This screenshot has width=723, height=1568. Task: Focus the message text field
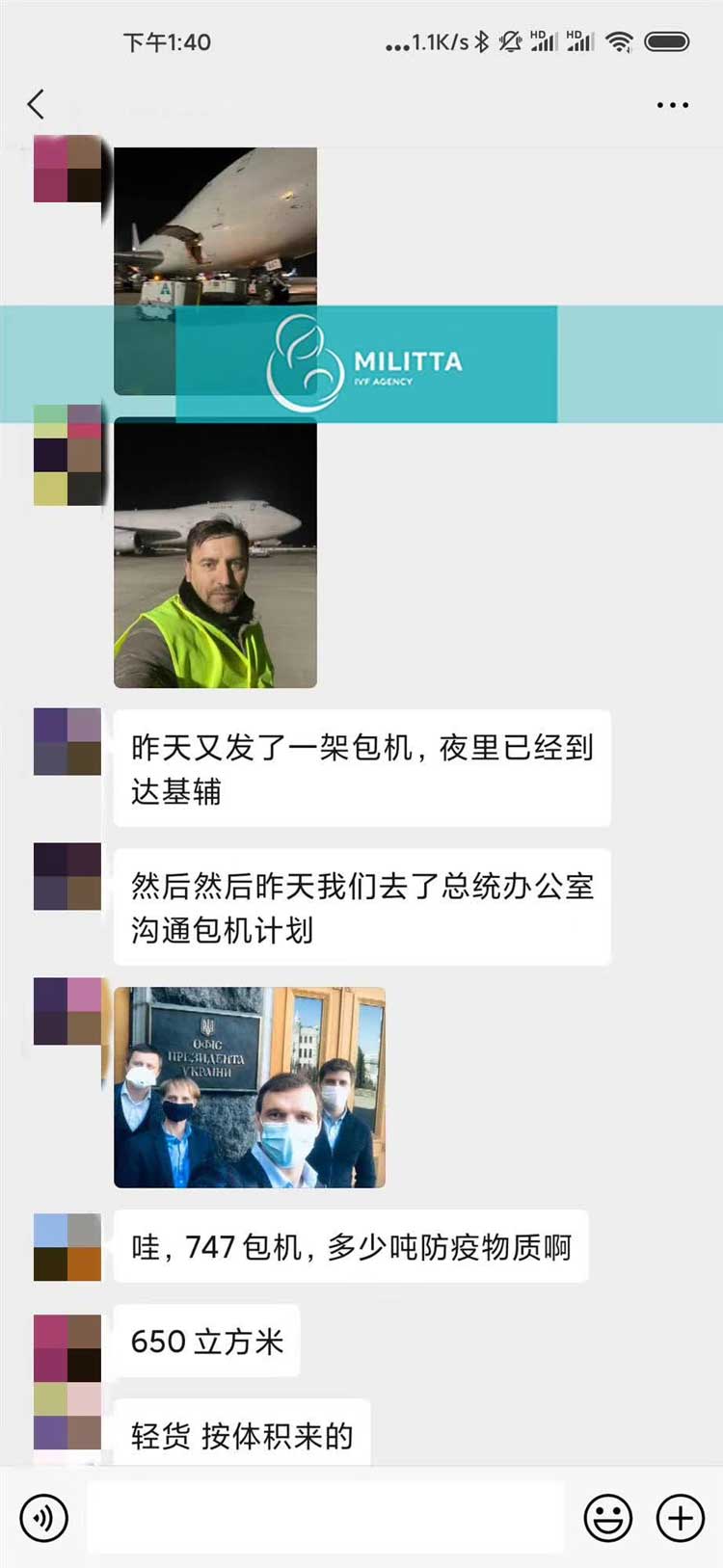pyautogui.click(x=325, y=1518)
